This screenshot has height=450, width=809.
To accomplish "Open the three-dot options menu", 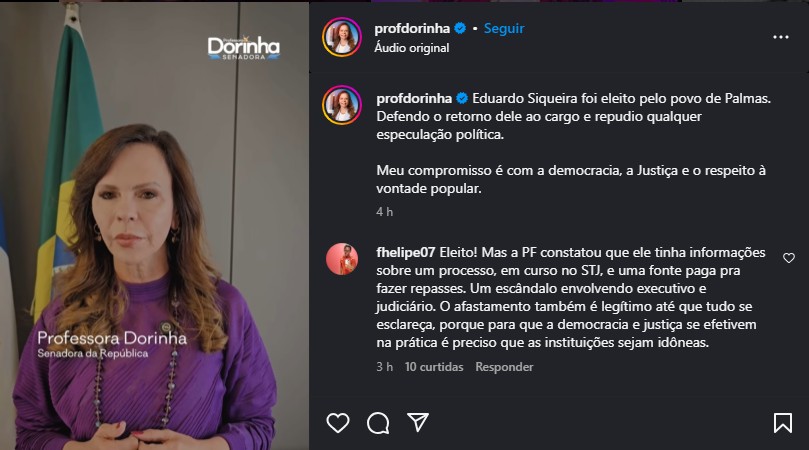I will coord(781,37).
